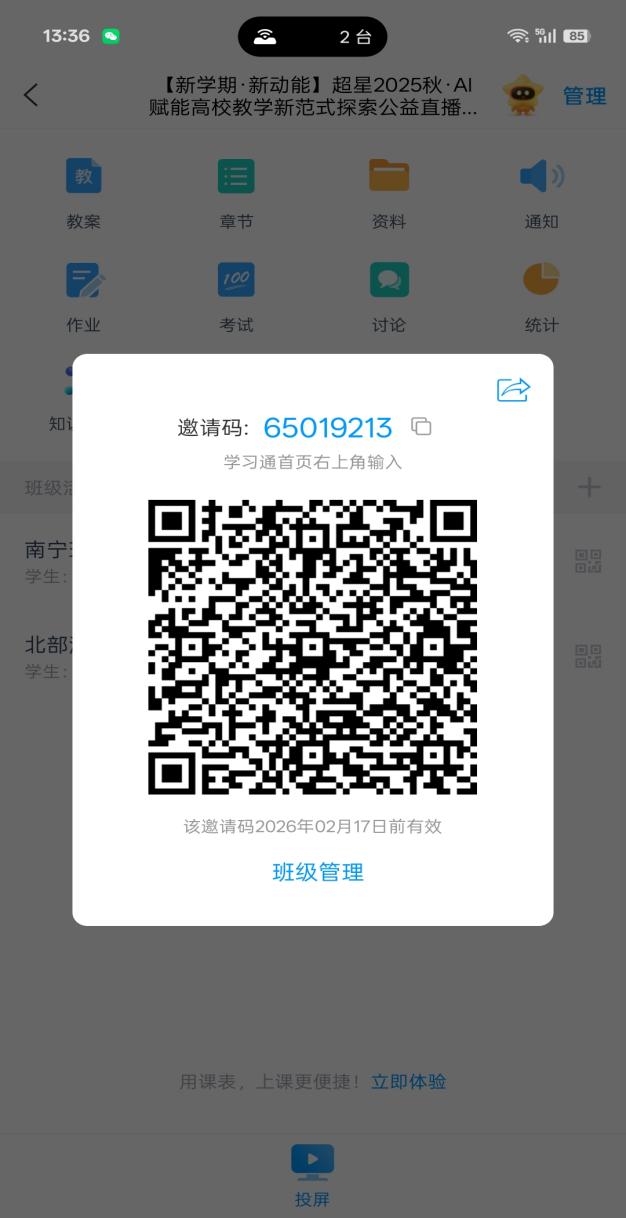Start 投屏 screen casting
This screenshot has height=1218, width=626.
[312, 1174]
